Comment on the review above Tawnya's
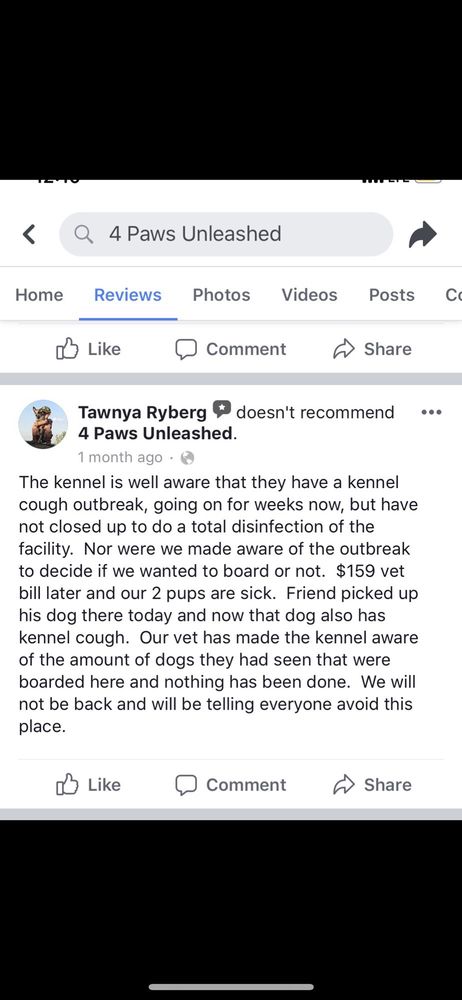Image resolution: width=462 pixels, height=1000 pixels. pos(231,349)
